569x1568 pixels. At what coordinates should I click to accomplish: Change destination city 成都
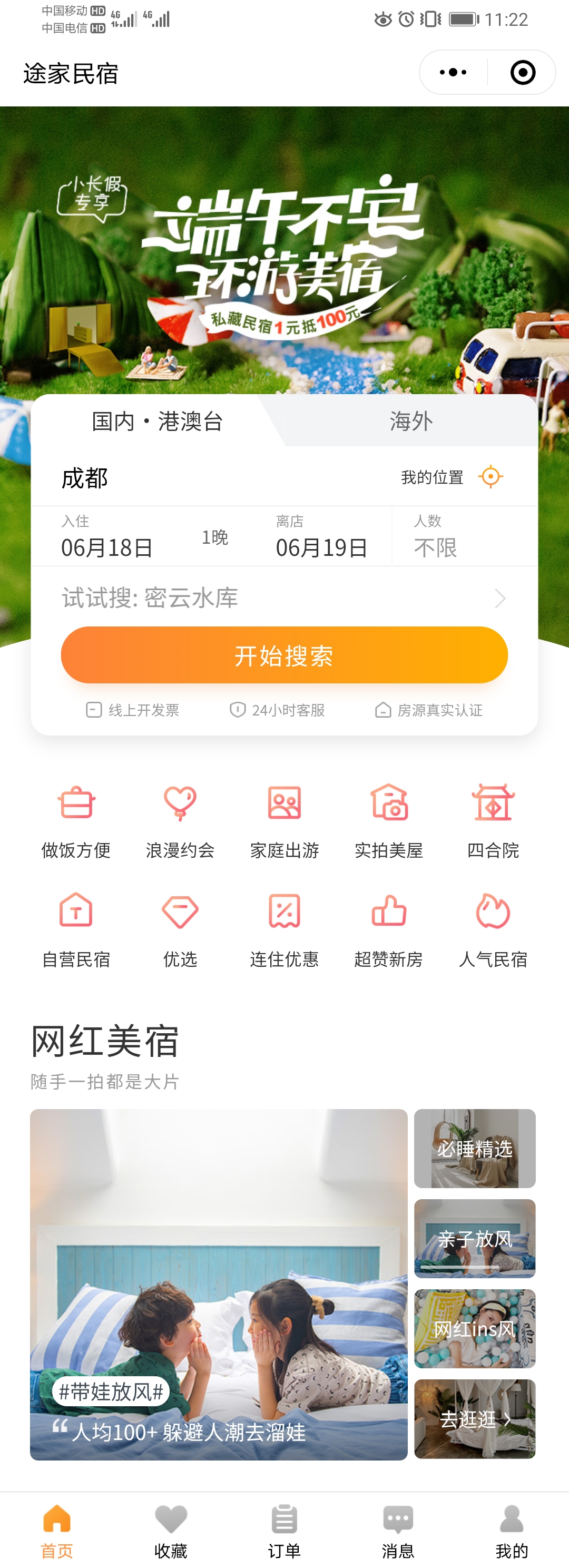tap(85, 478)
